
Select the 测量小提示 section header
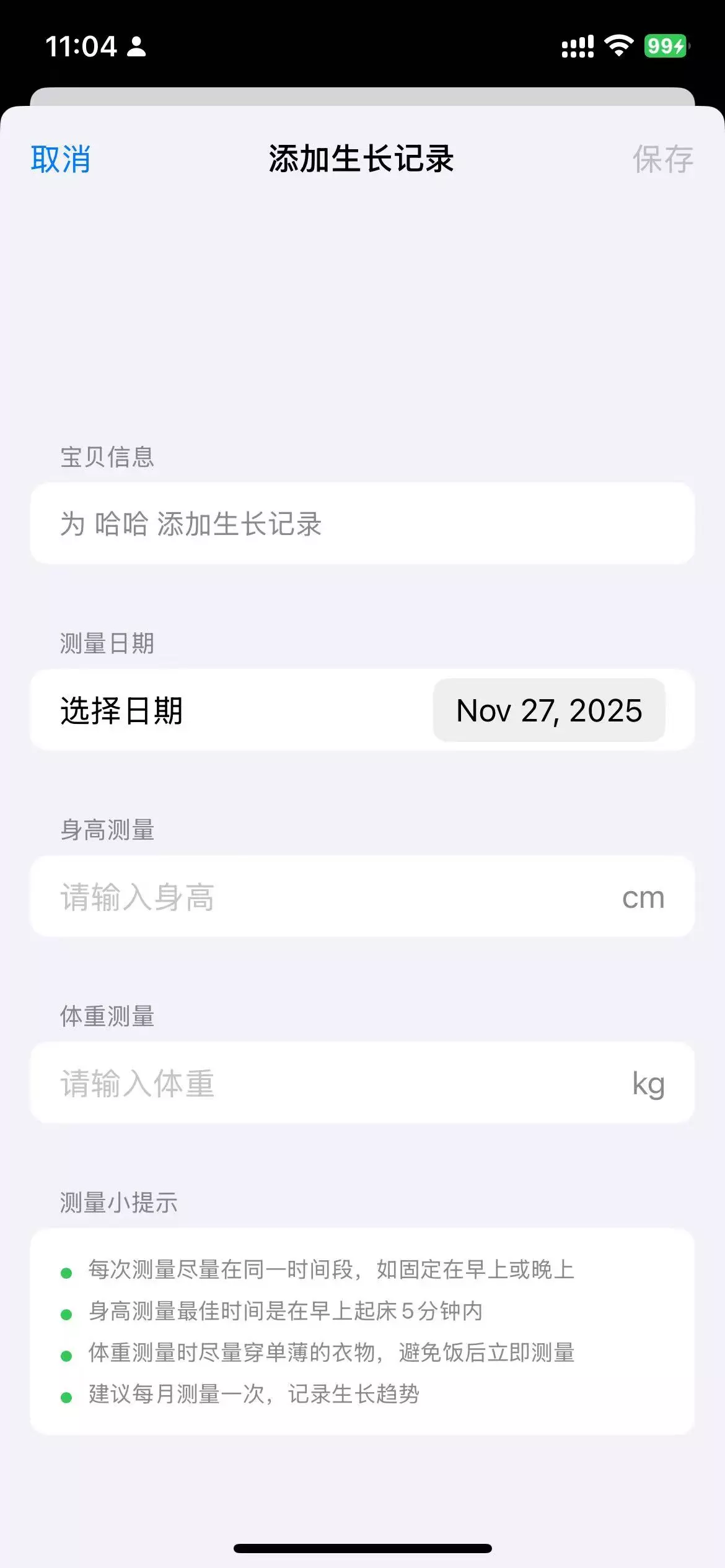point(118,1203)
